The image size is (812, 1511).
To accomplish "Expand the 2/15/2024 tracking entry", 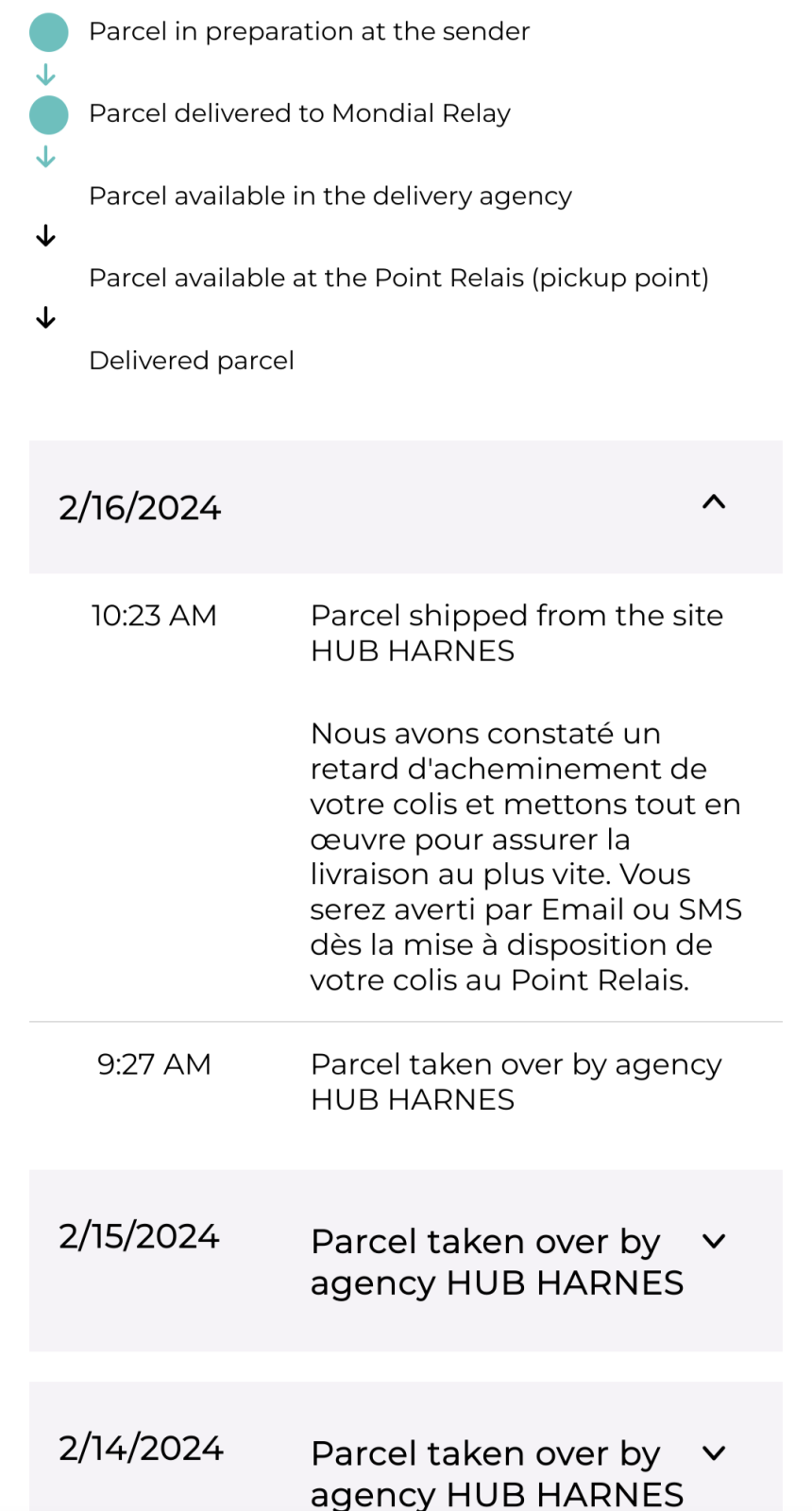I will pos(714,1241).
